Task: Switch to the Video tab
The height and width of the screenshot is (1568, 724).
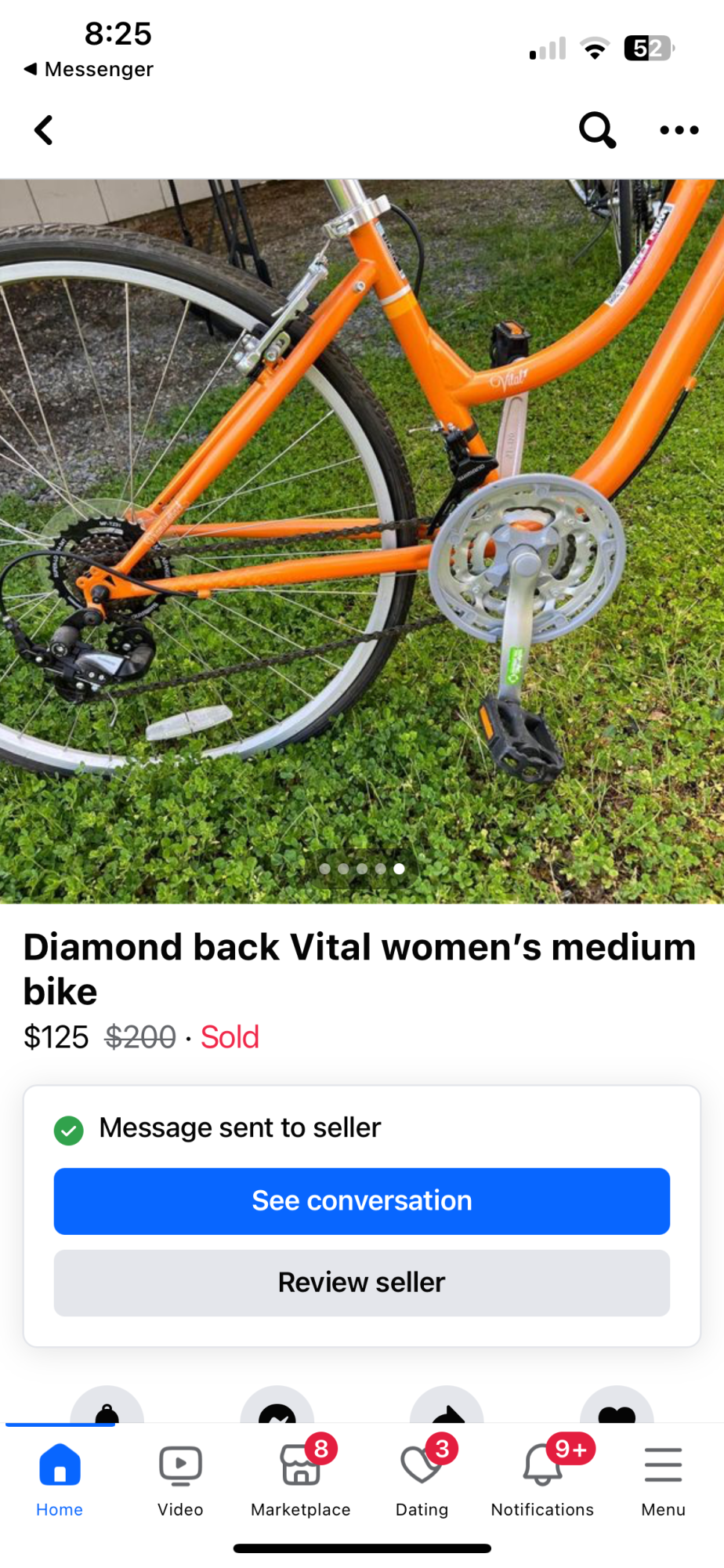Action: (180, 1478)
